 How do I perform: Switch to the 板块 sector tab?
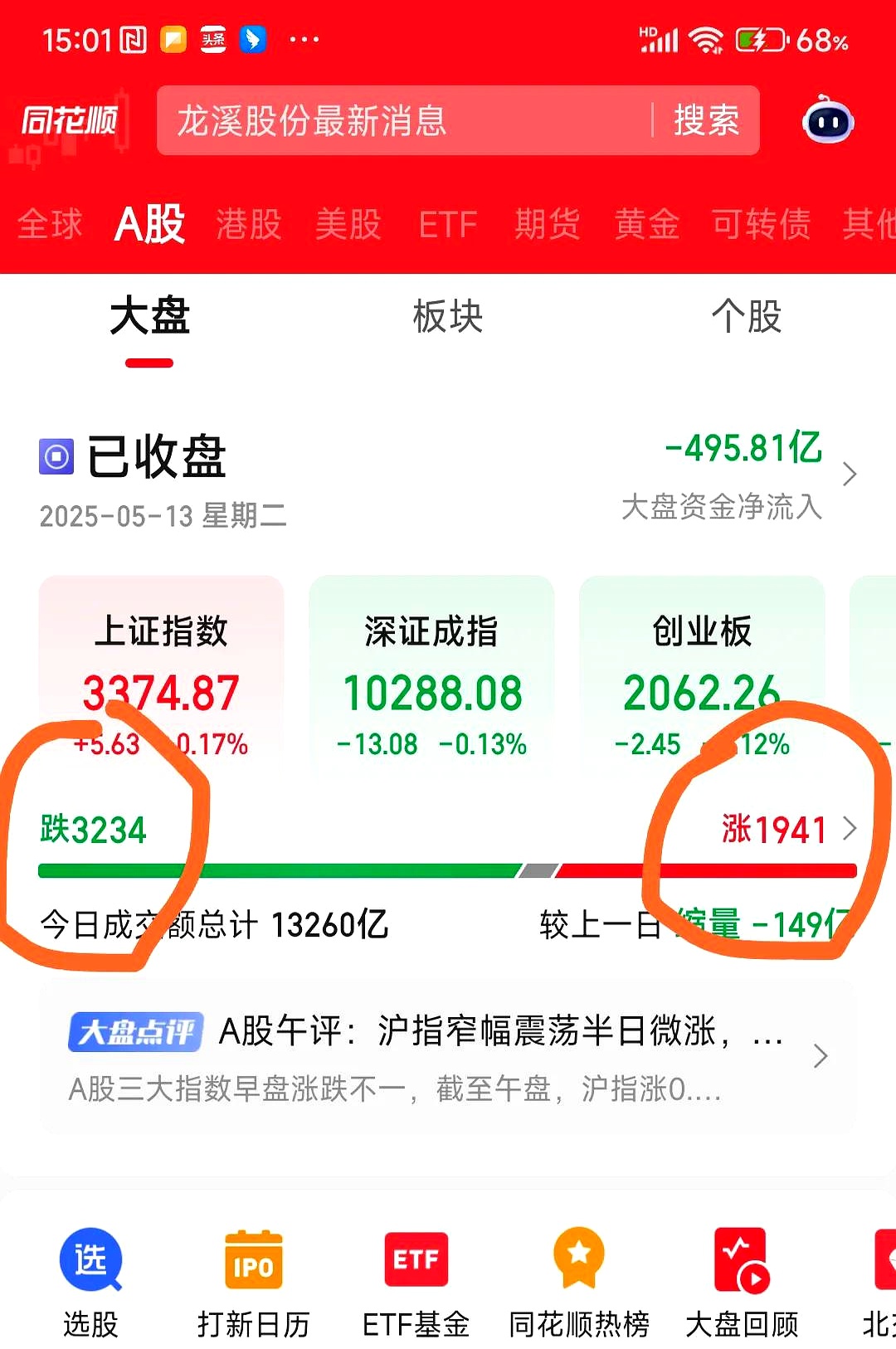pos(448,318)
